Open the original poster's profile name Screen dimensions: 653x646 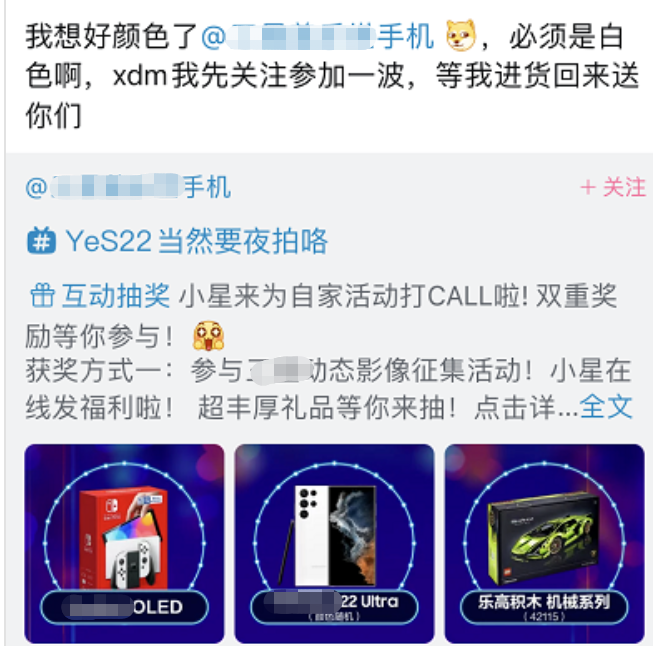128,187
